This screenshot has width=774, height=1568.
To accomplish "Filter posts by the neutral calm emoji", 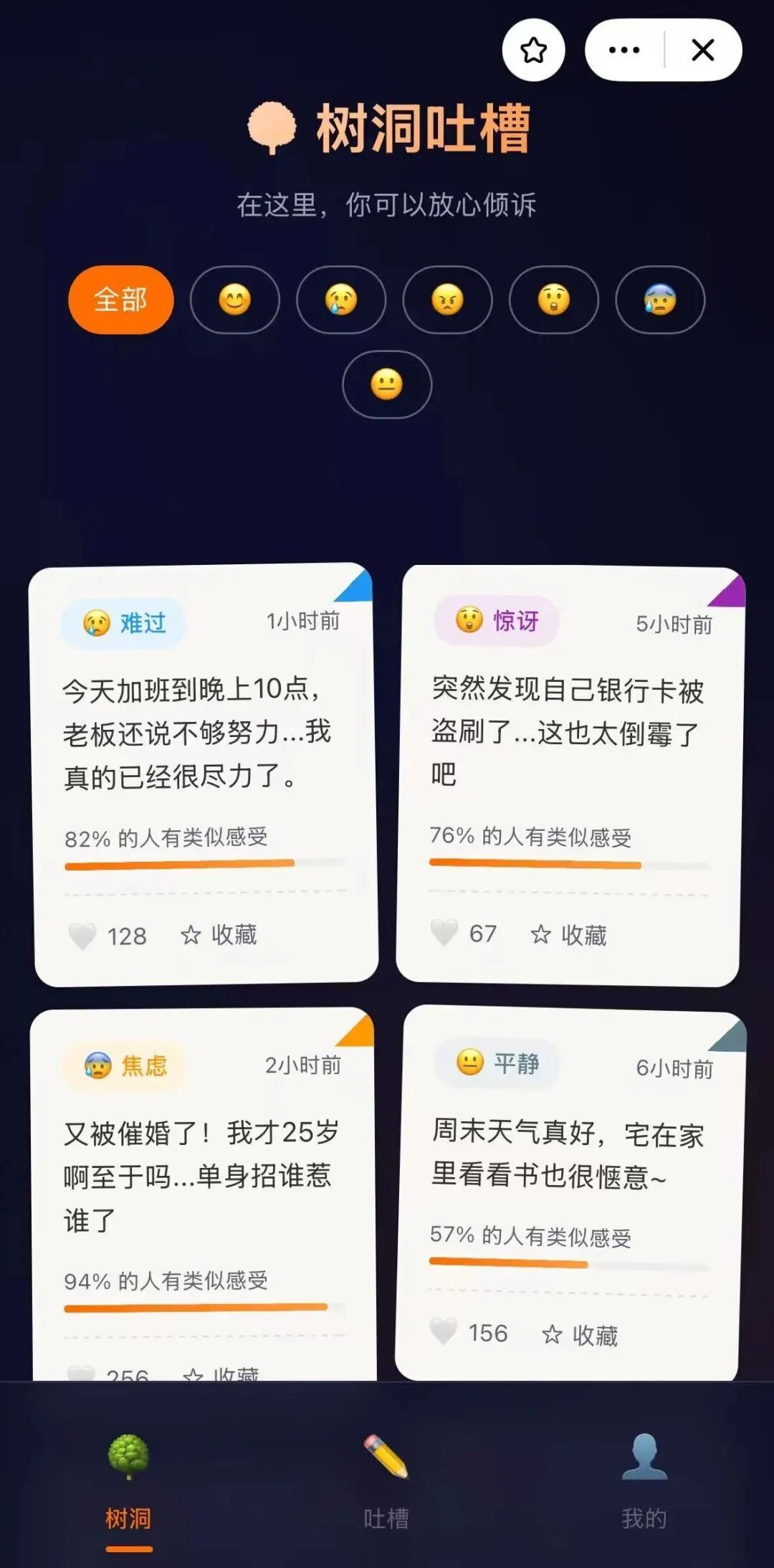I will point(387,384).
